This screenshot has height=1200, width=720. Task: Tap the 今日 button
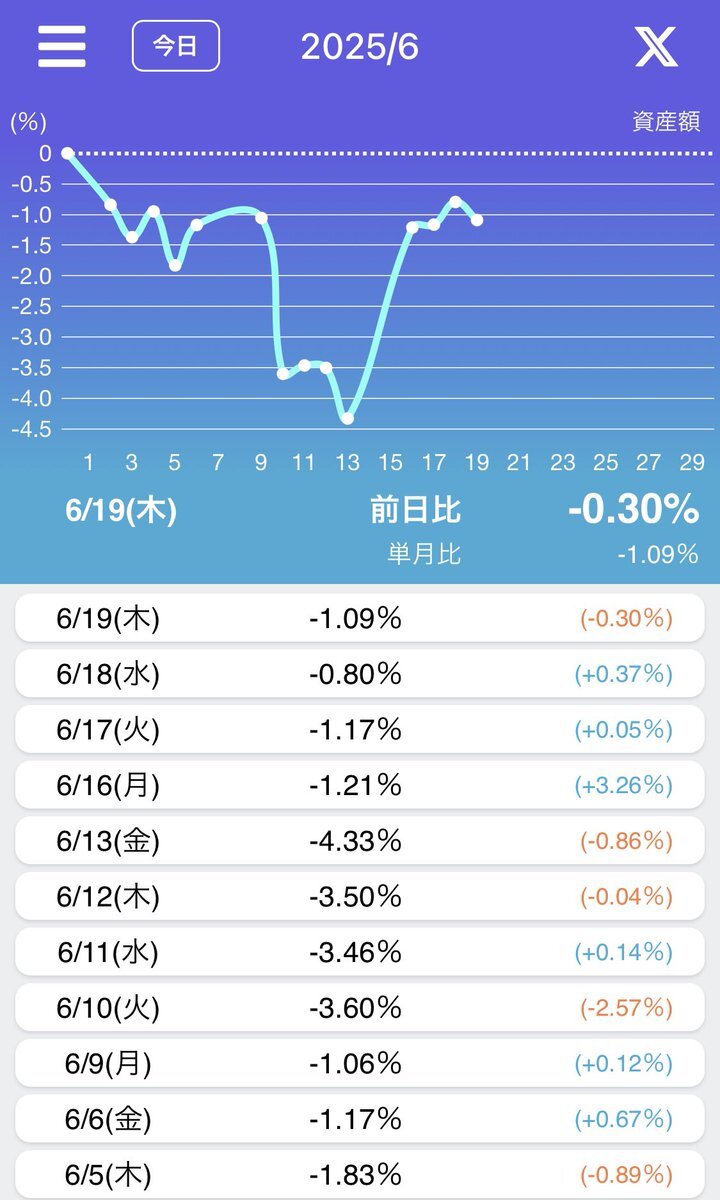pos(175,46)
